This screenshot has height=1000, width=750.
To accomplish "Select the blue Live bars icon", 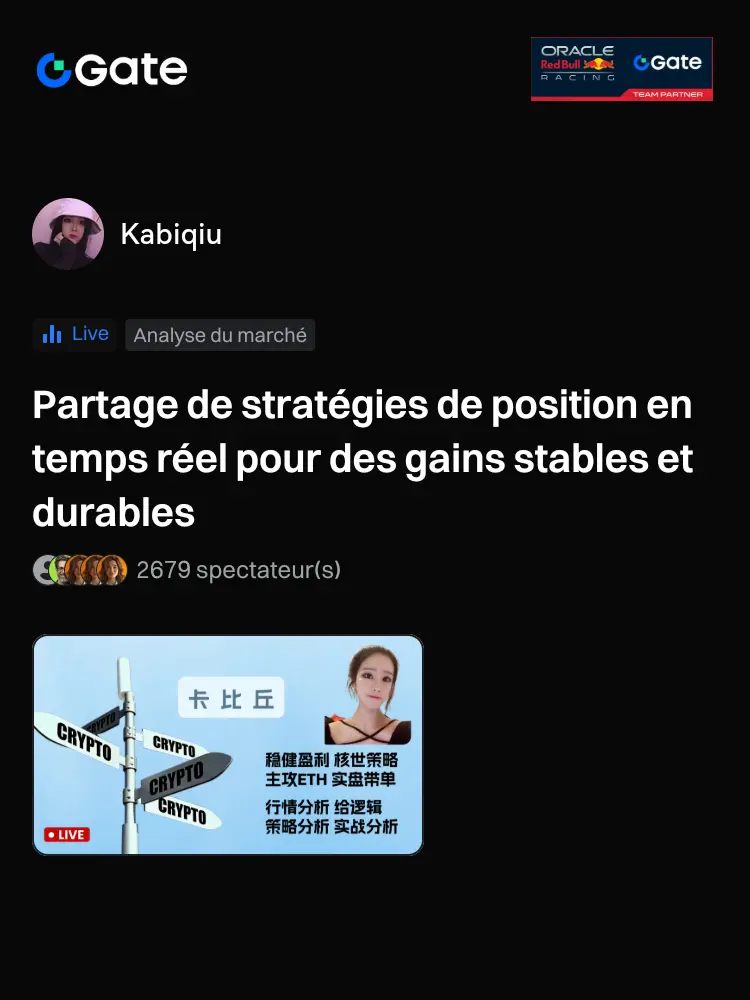I will [x=52, y=334].
